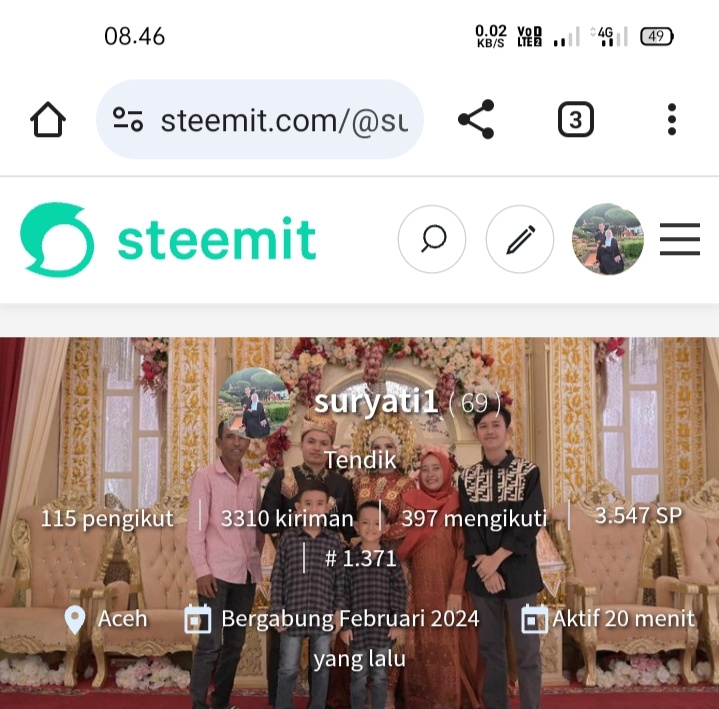The width and height of the screenshot is (719, 709).
Task: Open the 3310 kiriman posts
Action: 287,518
